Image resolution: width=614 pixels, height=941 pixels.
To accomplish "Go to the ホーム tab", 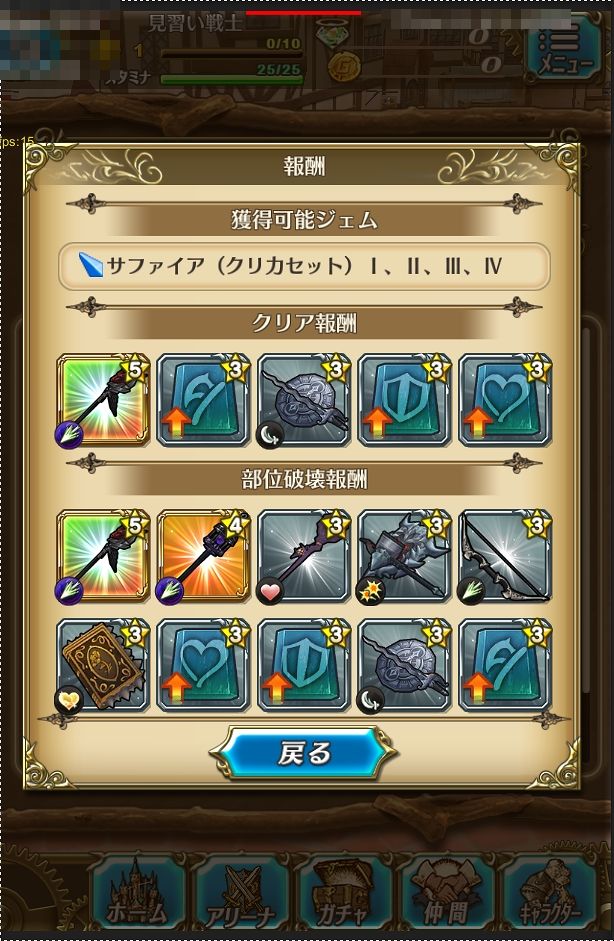I will click(137, 892).
